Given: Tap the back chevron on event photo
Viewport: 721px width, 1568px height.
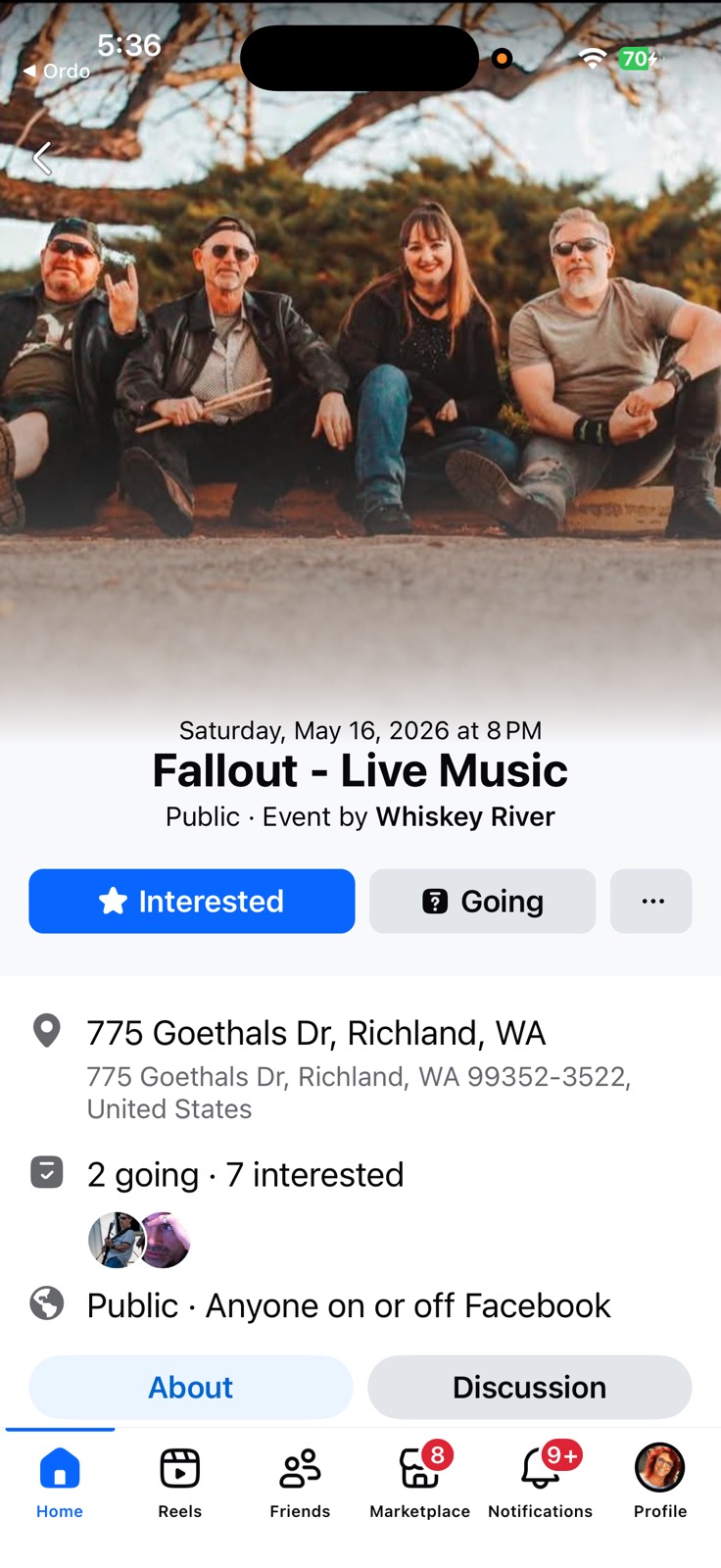Looking at the screenshot, I should coord(43,157).
